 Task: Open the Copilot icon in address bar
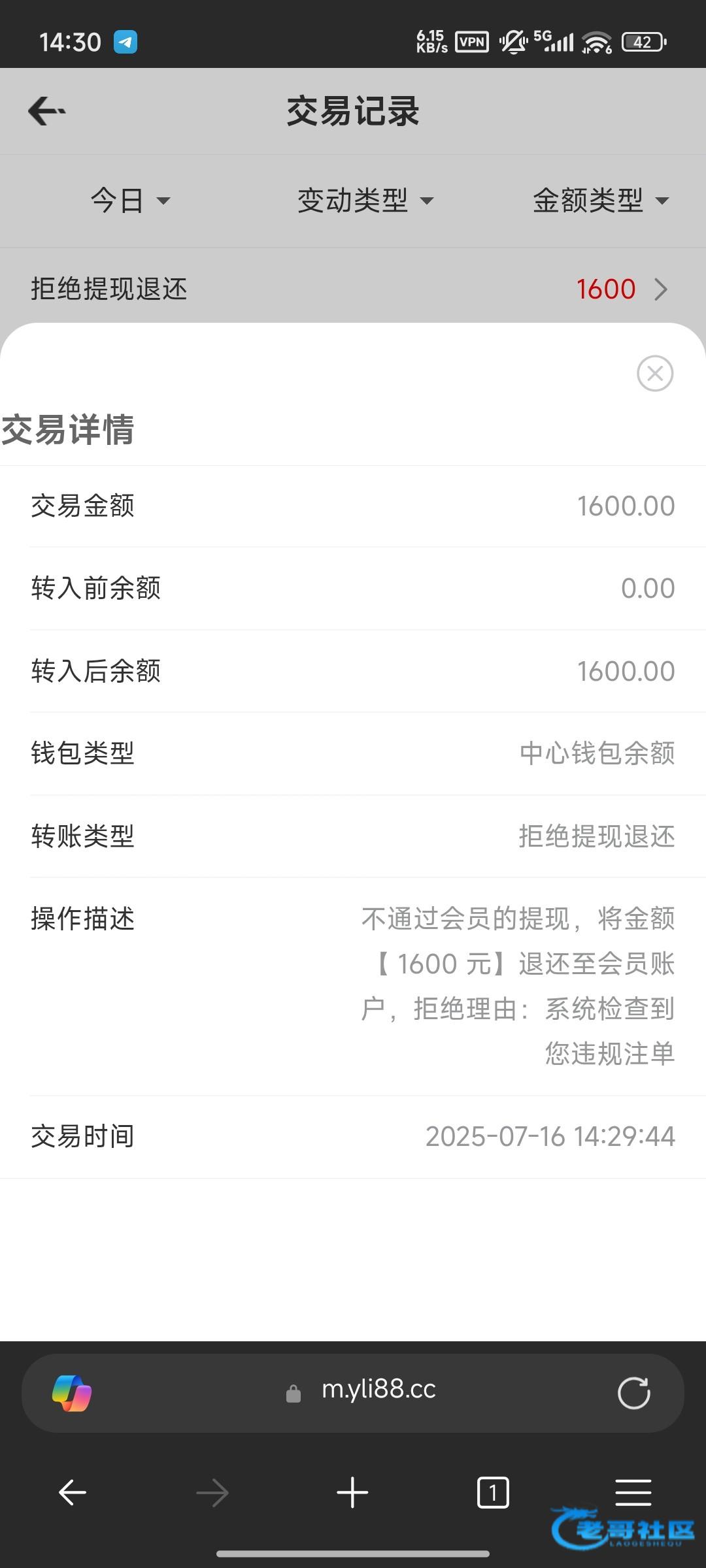tap(72, 1393)
